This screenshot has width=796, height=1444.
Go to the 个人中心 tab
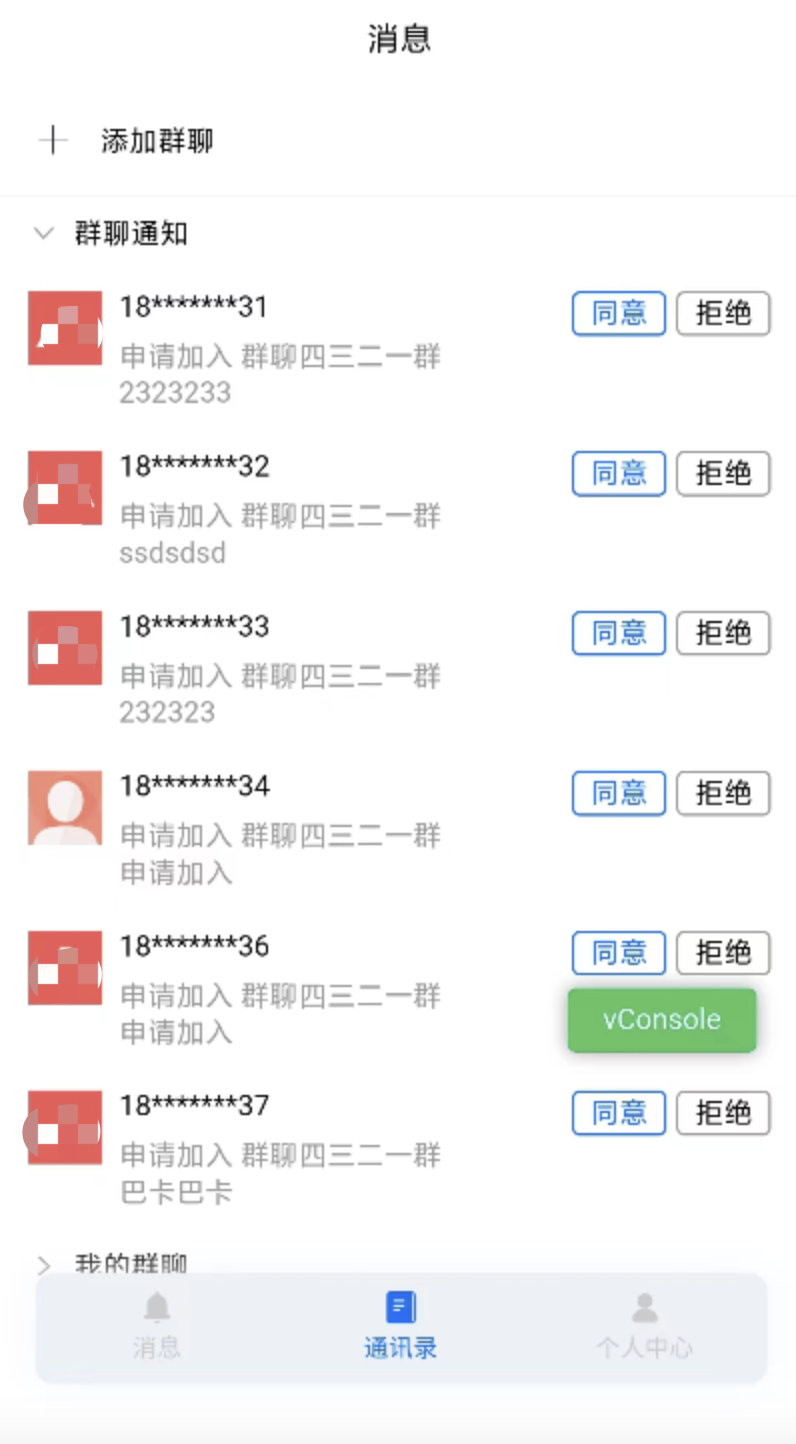point(644,1326)
